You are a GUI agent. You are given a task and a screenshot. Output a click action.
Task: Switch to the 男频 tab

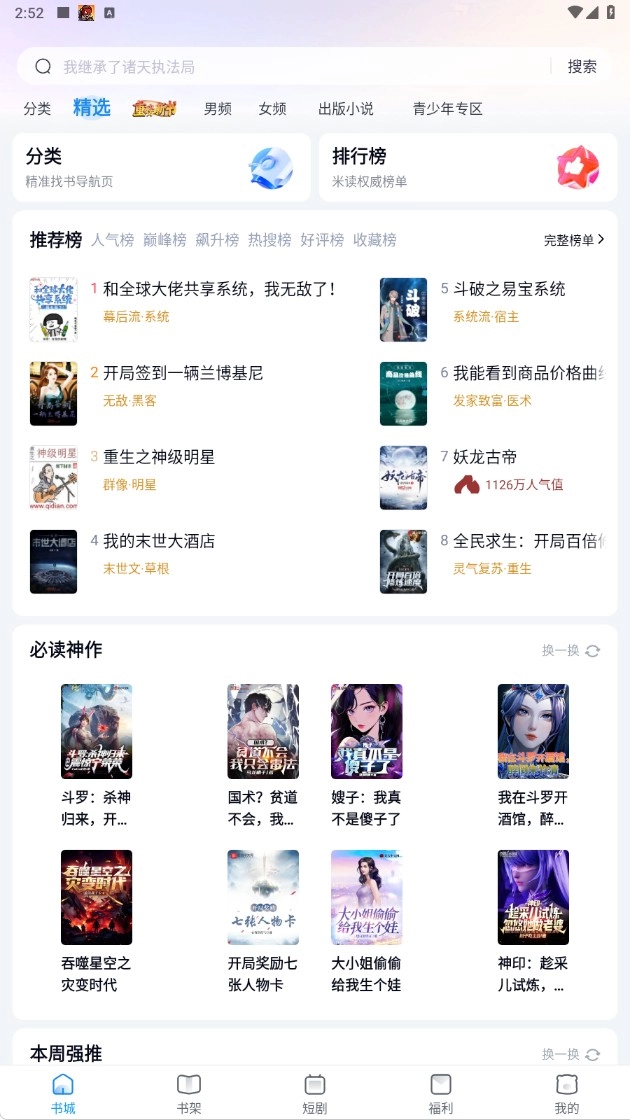pos(218,109)
